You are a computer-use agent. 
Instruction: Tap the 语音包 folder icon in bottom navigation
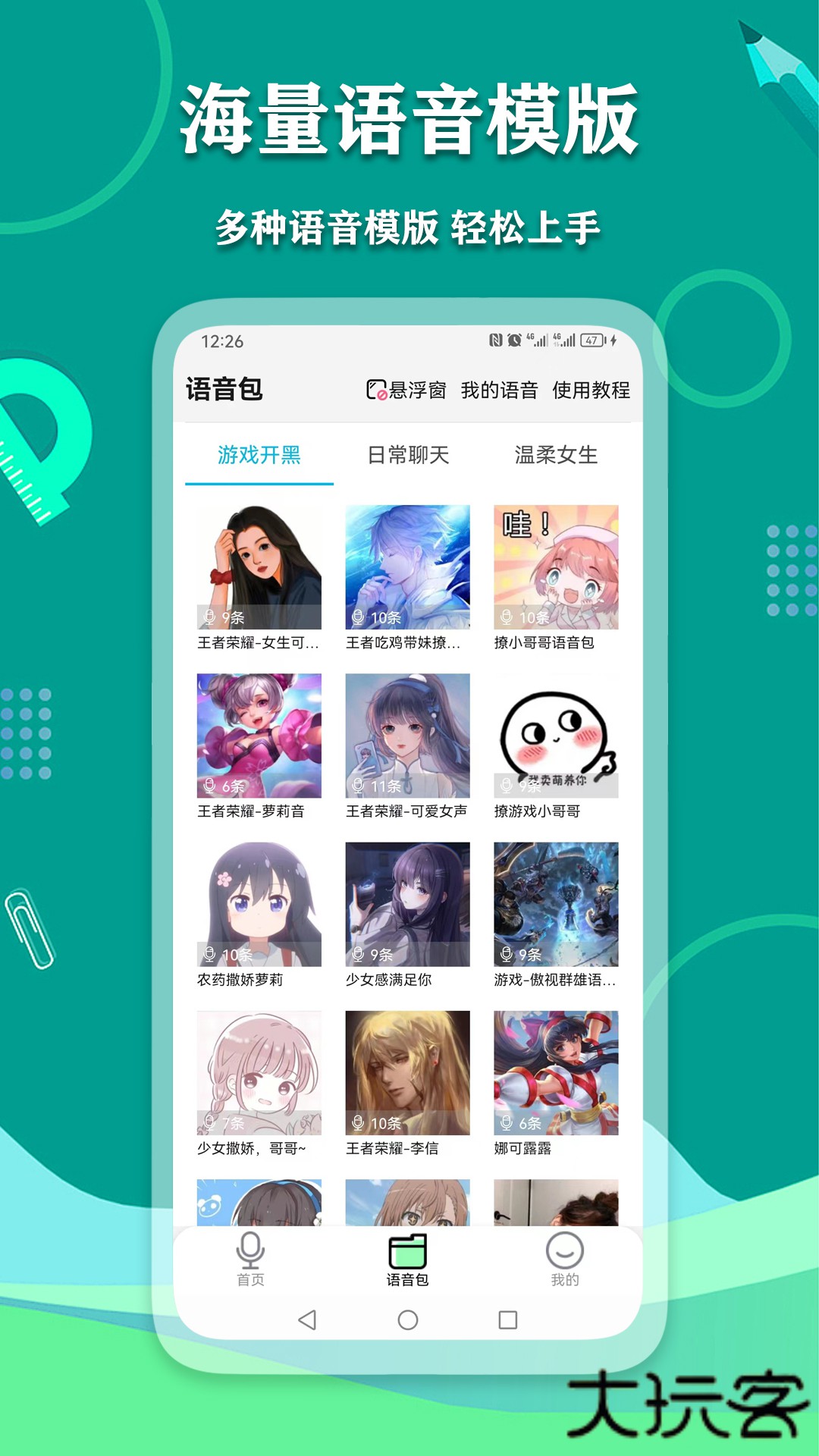tap(407, 1247)
